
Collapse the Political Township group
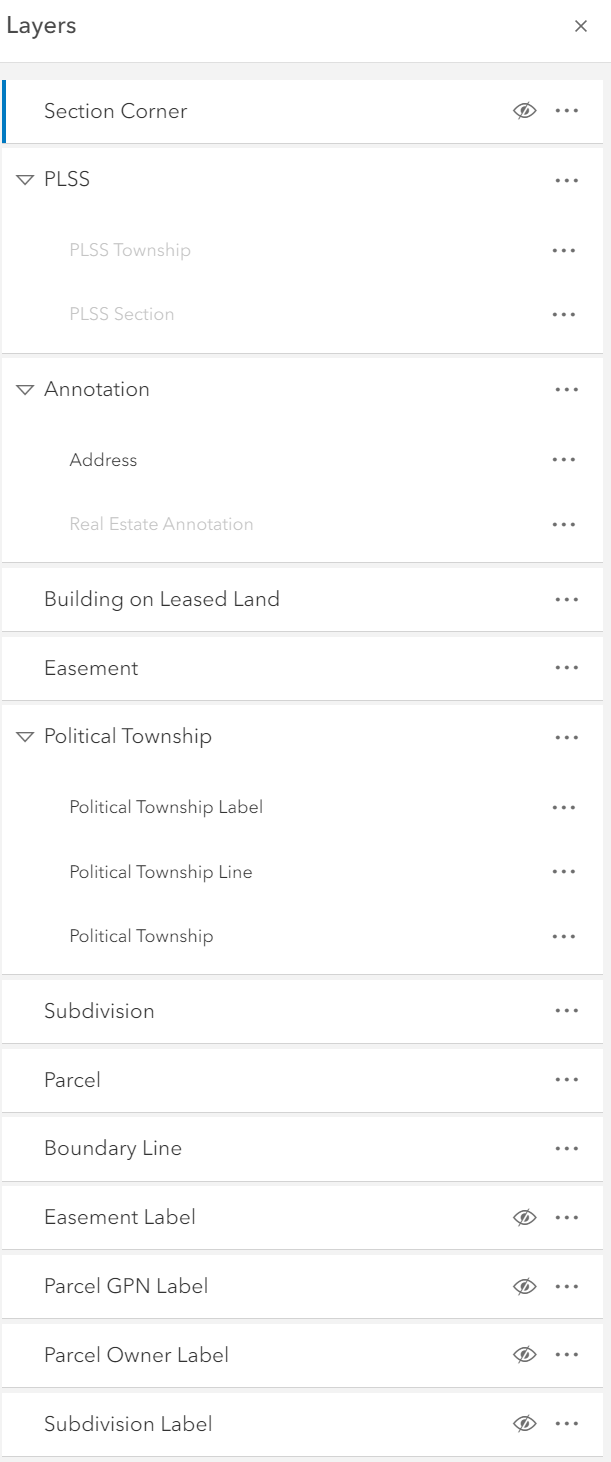[x=25, y=737]
